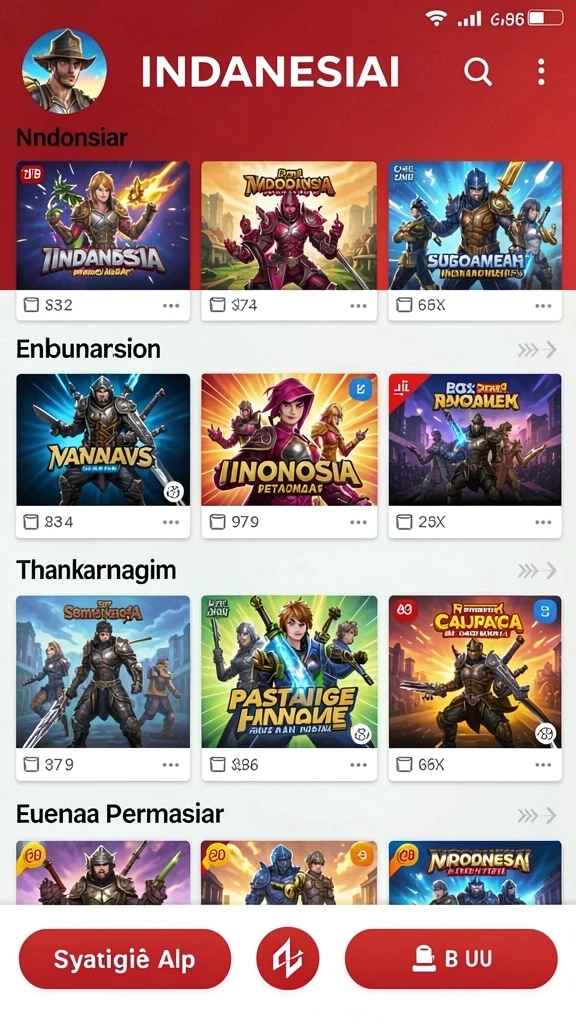This screenshot has height=1024, width=576.
Task: Tap the round red center button
Action: 288,959
